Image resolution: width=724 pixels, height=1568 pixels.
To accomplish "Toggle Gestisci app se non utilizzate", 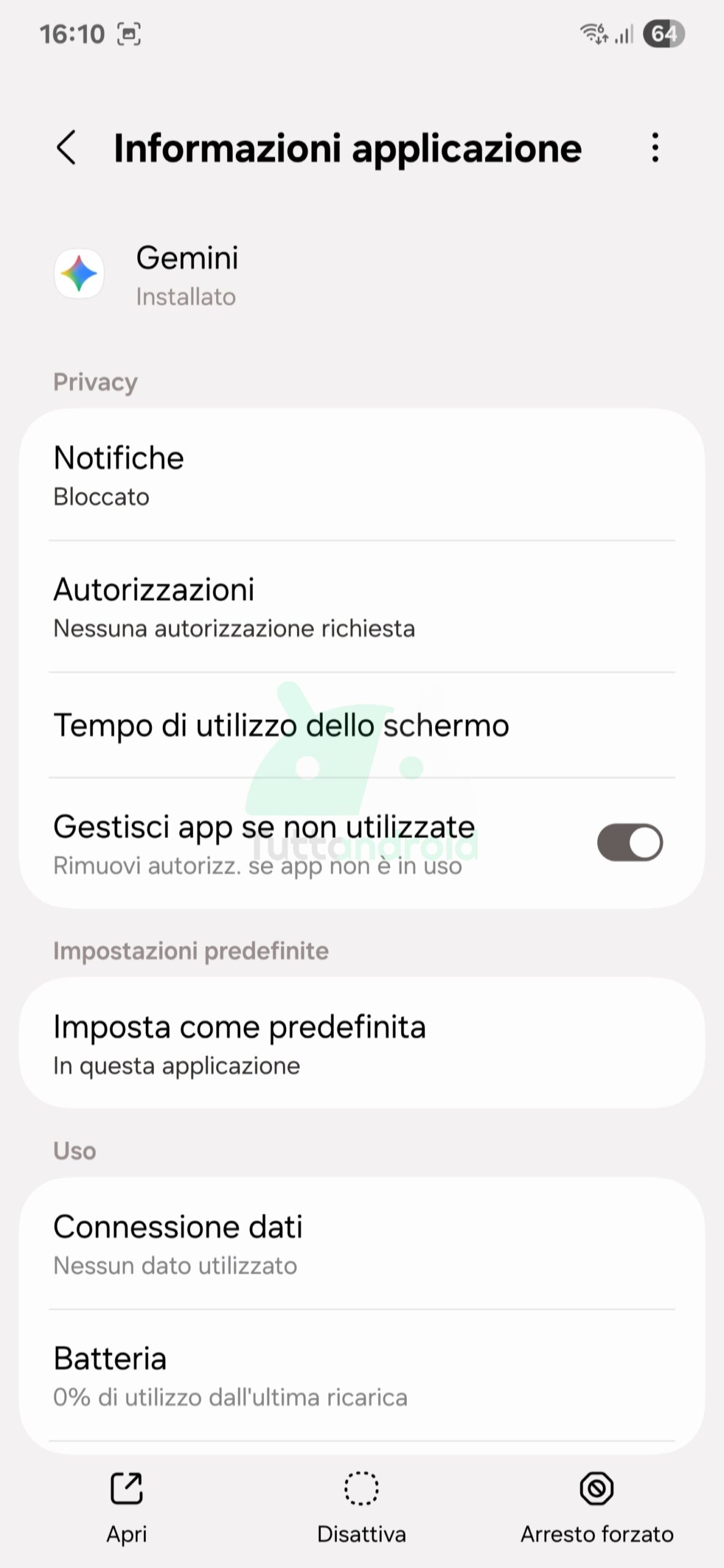I will [x=630, y=842].
